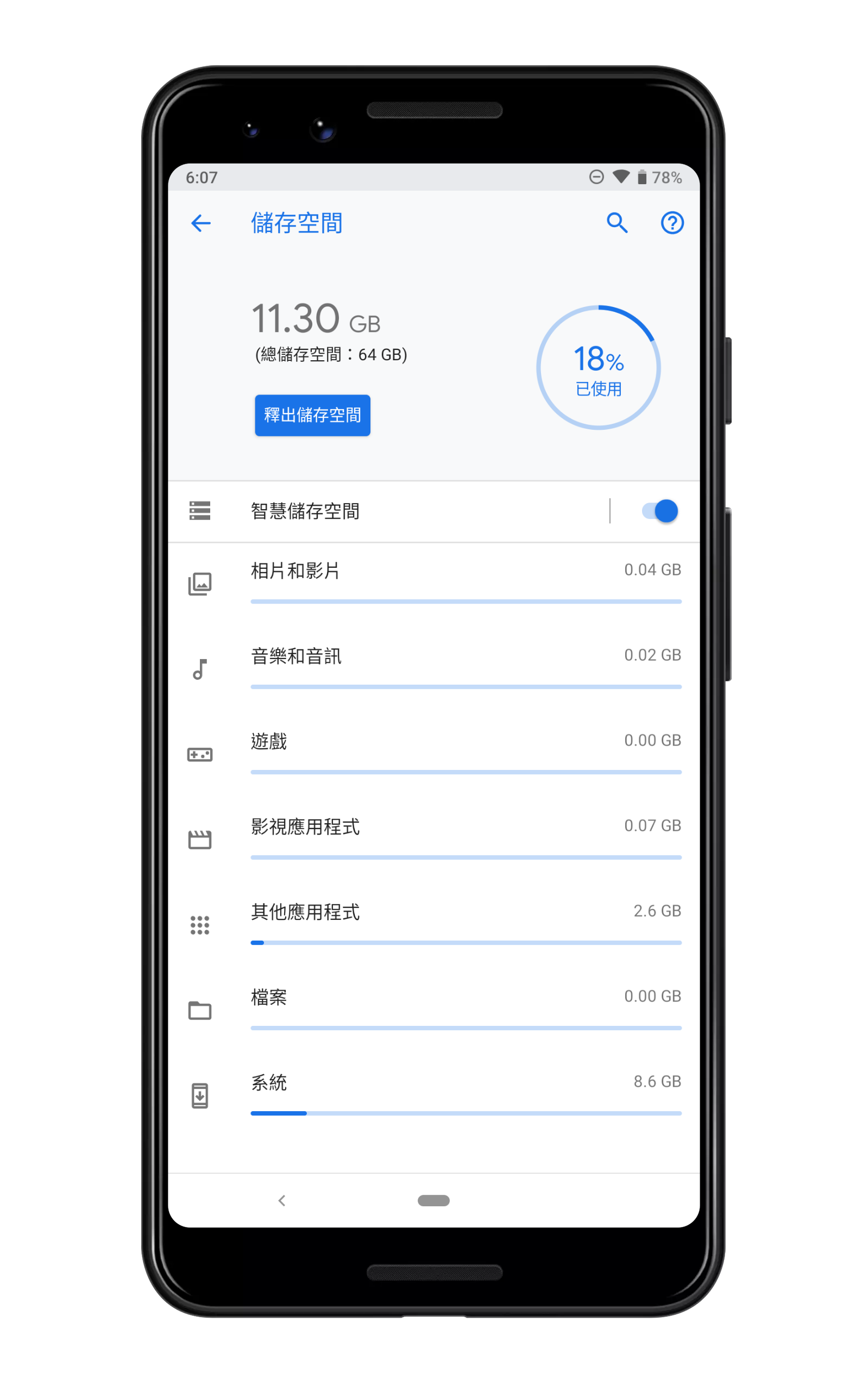Tap the home pill in navigation bar
The height and width of the screenshot is (1391, 868).
[433, 1200]
